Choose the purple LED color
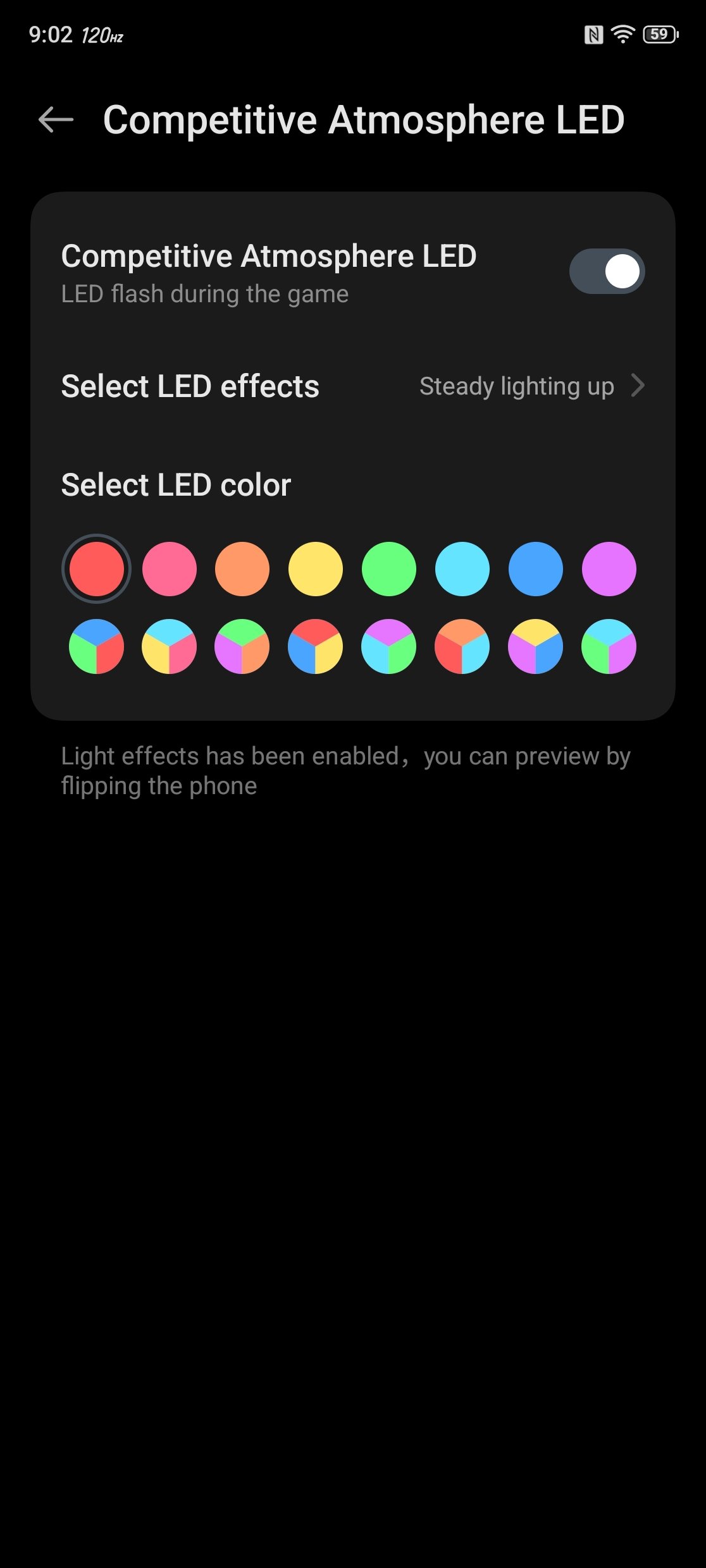706x1568 pixels. coord(609,569)
